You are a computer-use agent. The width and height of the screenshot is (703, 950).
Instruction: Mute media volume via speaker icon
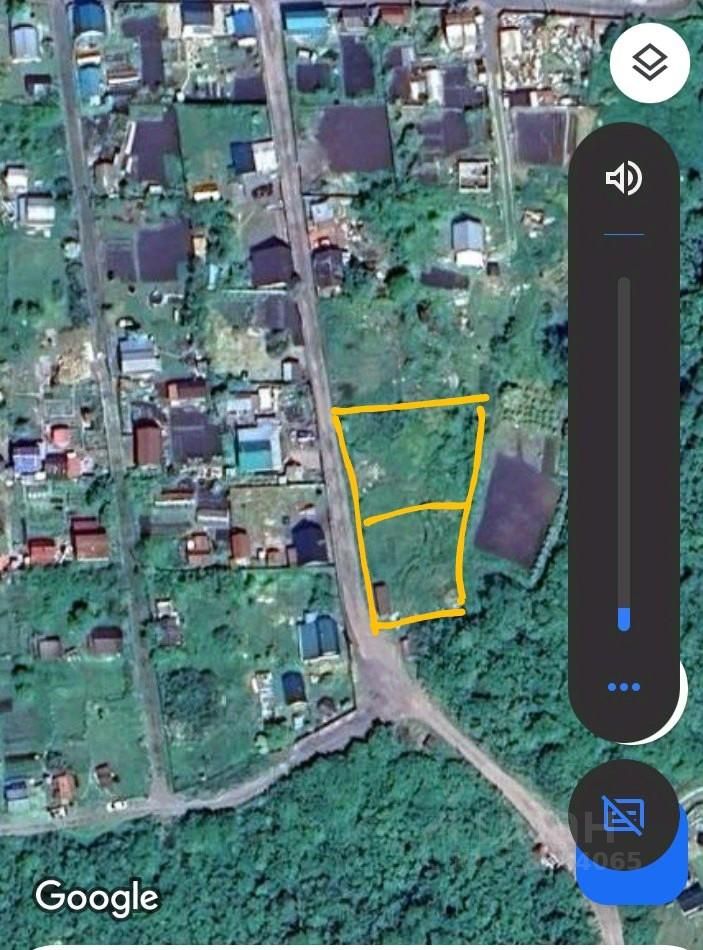point(624,179)
